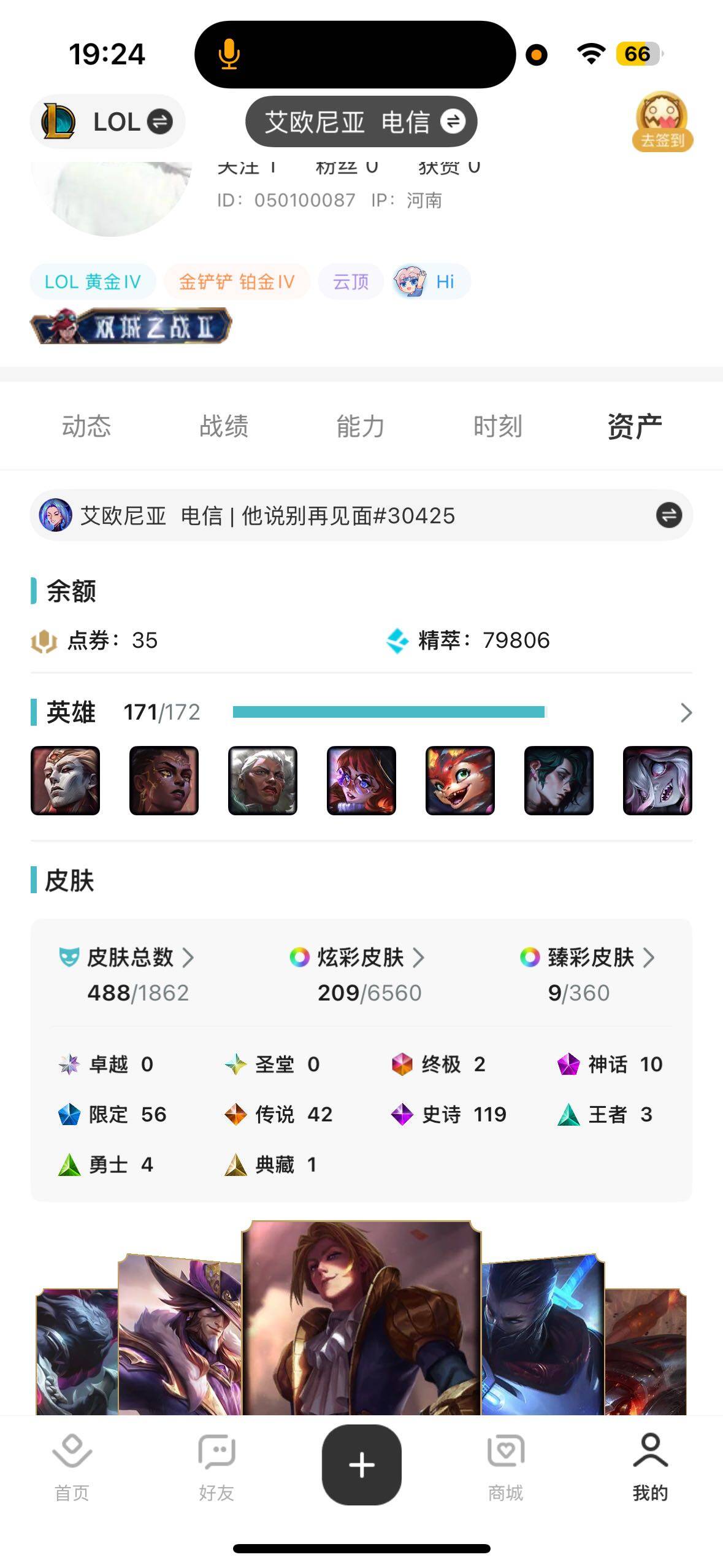Expand the 英雄 hero list arrow
Image resolution: width=723 pixels, height=1568 pixels.
click(x=686, y=712)
